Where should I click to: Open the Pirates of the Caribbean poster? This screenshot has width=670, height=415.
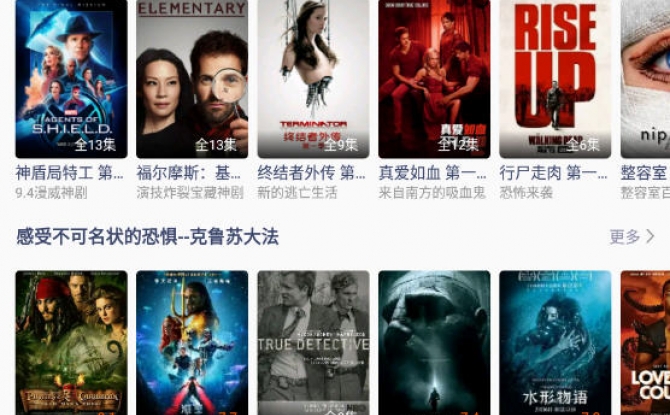point(71,342)
